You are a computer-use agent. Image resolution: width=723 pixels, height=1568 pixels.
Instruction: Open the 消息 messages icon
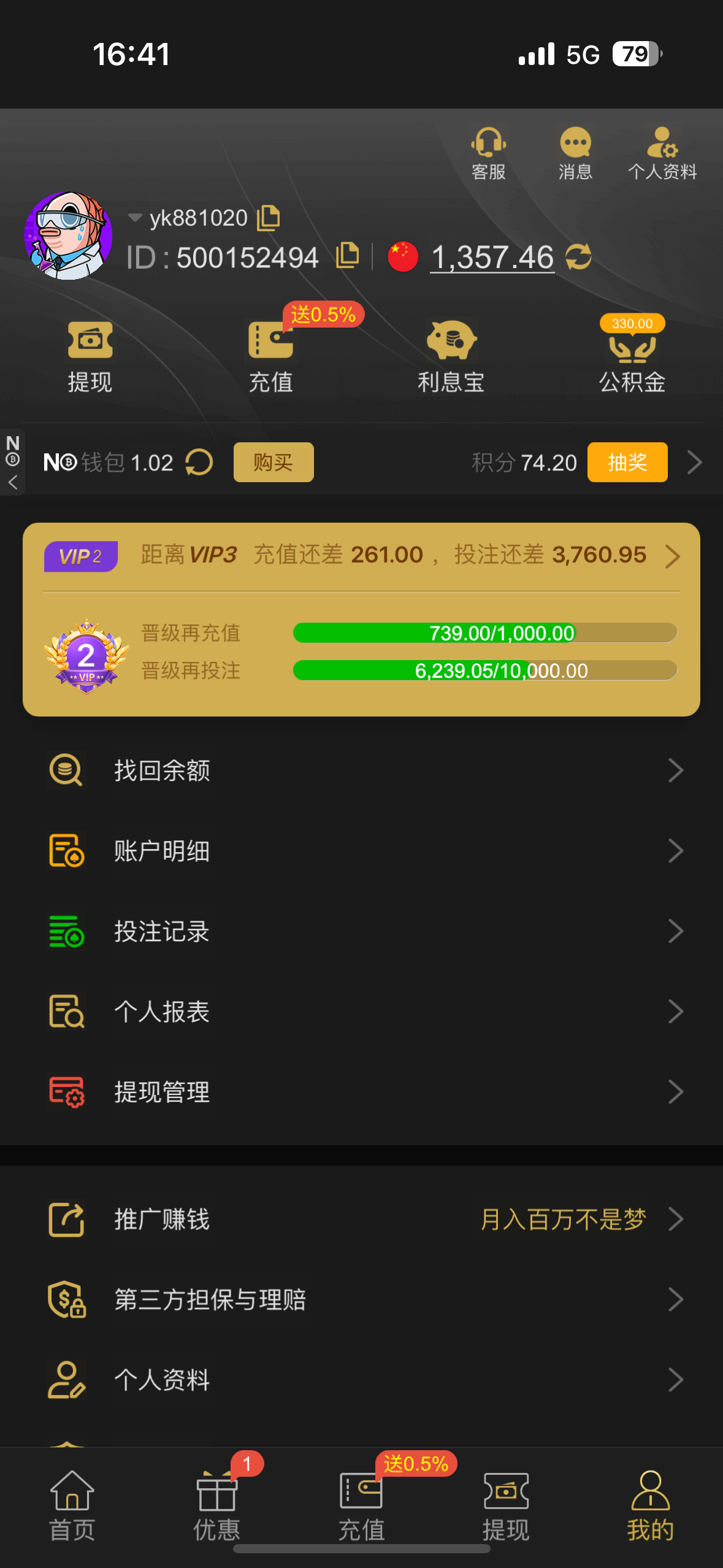[x=575, y=153]
